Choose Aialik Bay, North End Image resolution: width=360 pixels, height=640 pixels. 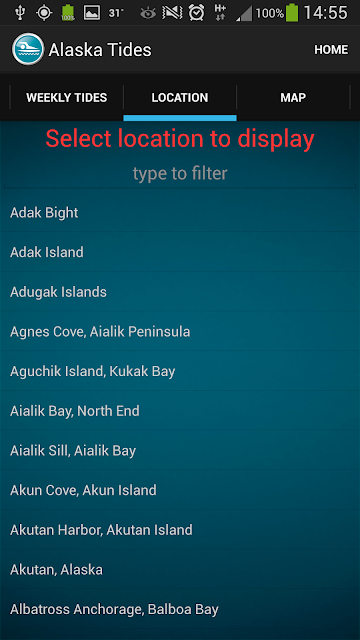coord(180,411)
